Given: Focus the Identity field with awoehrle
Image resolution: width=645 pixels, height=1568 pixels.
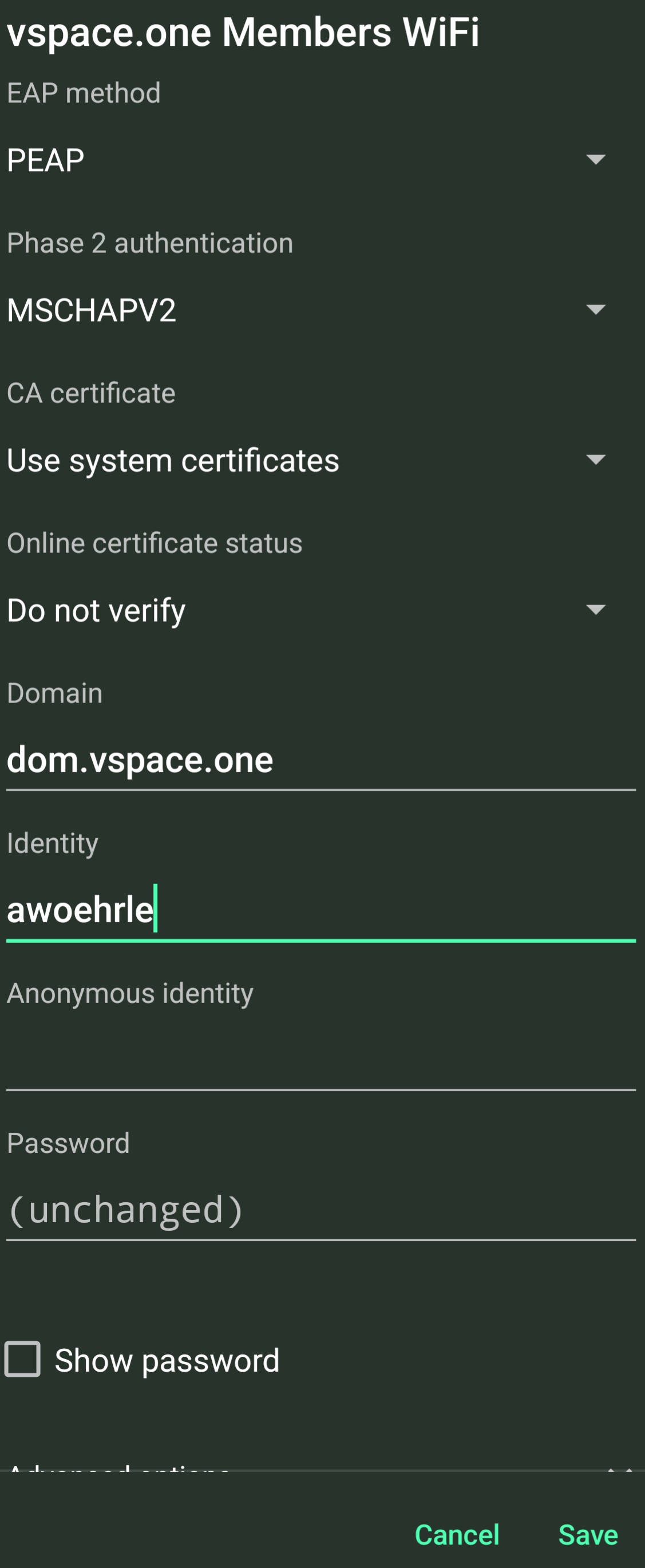Looking at the screenshot, I should point(320,910).
